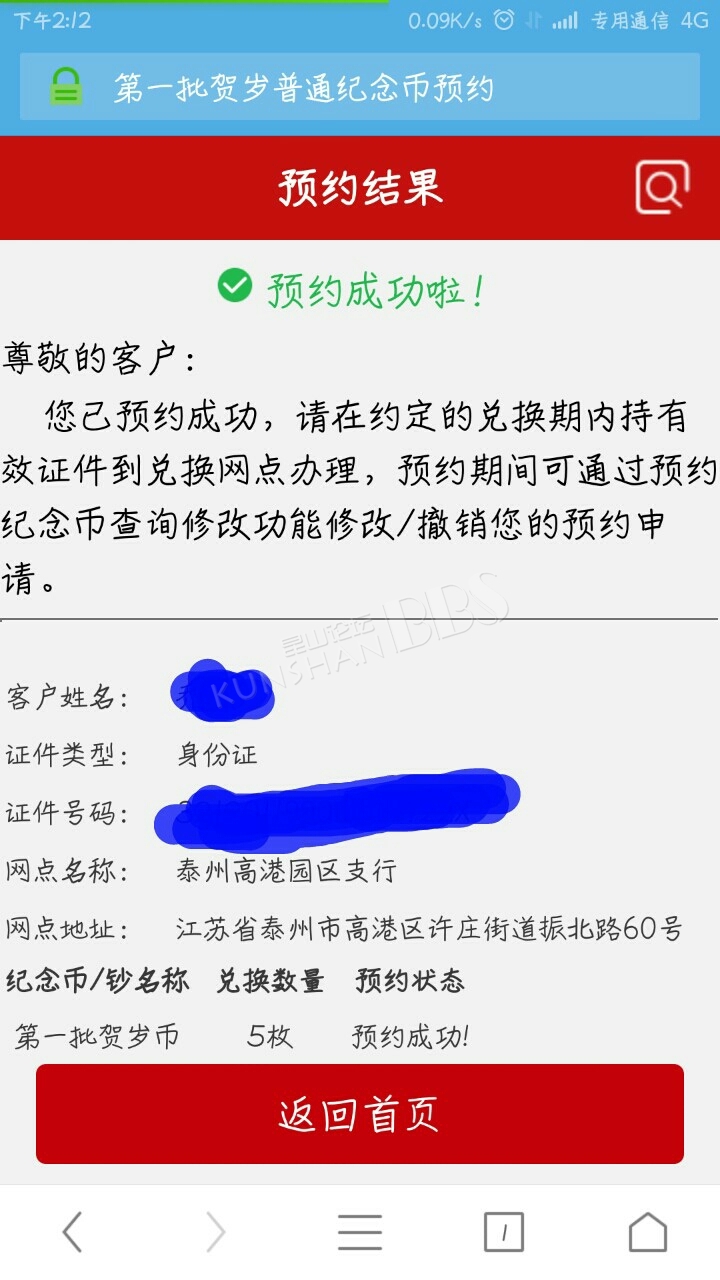The height and width of the screenshot is (1280, 720).
Task: Go to the browser home page
Action: 648,1232
